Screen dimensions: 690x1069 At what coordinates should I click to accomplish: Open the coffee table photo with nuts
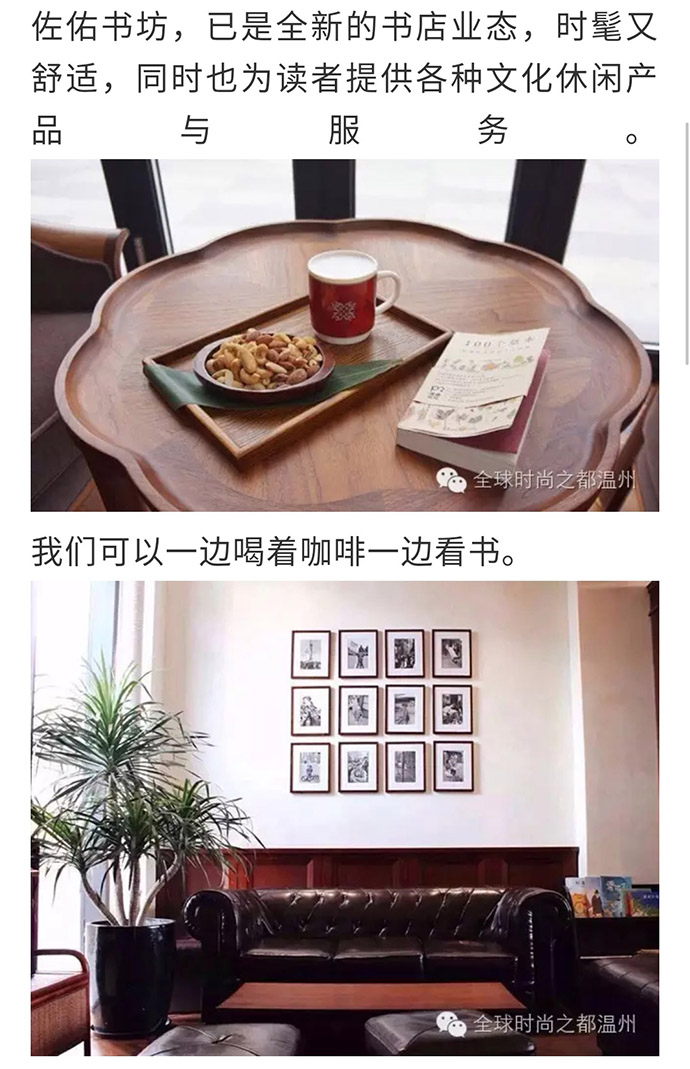tap(344, 335)
